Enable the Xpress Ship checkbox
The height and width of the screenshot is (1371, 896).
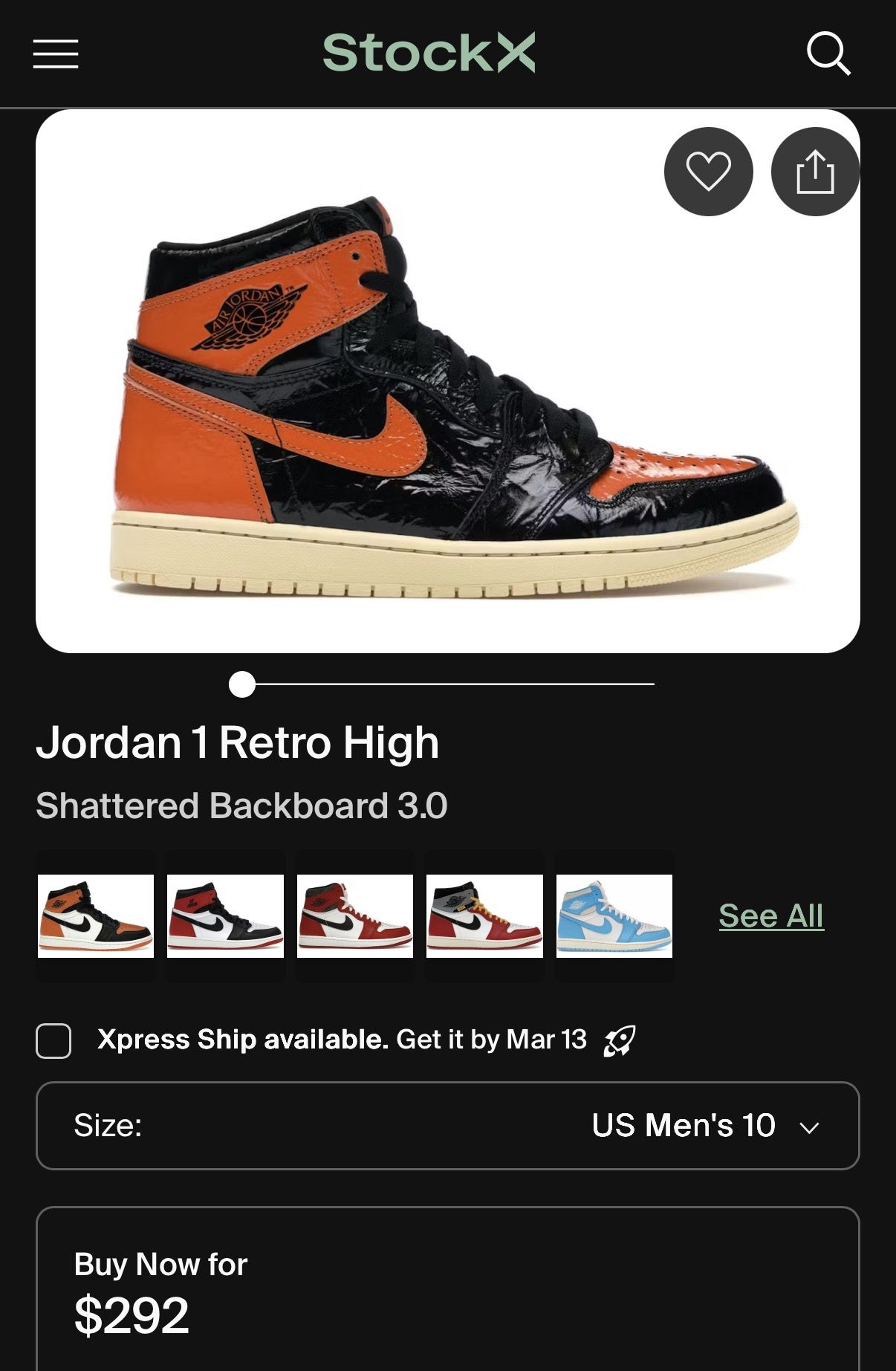pyautogui.click(x=53, y=1040)
